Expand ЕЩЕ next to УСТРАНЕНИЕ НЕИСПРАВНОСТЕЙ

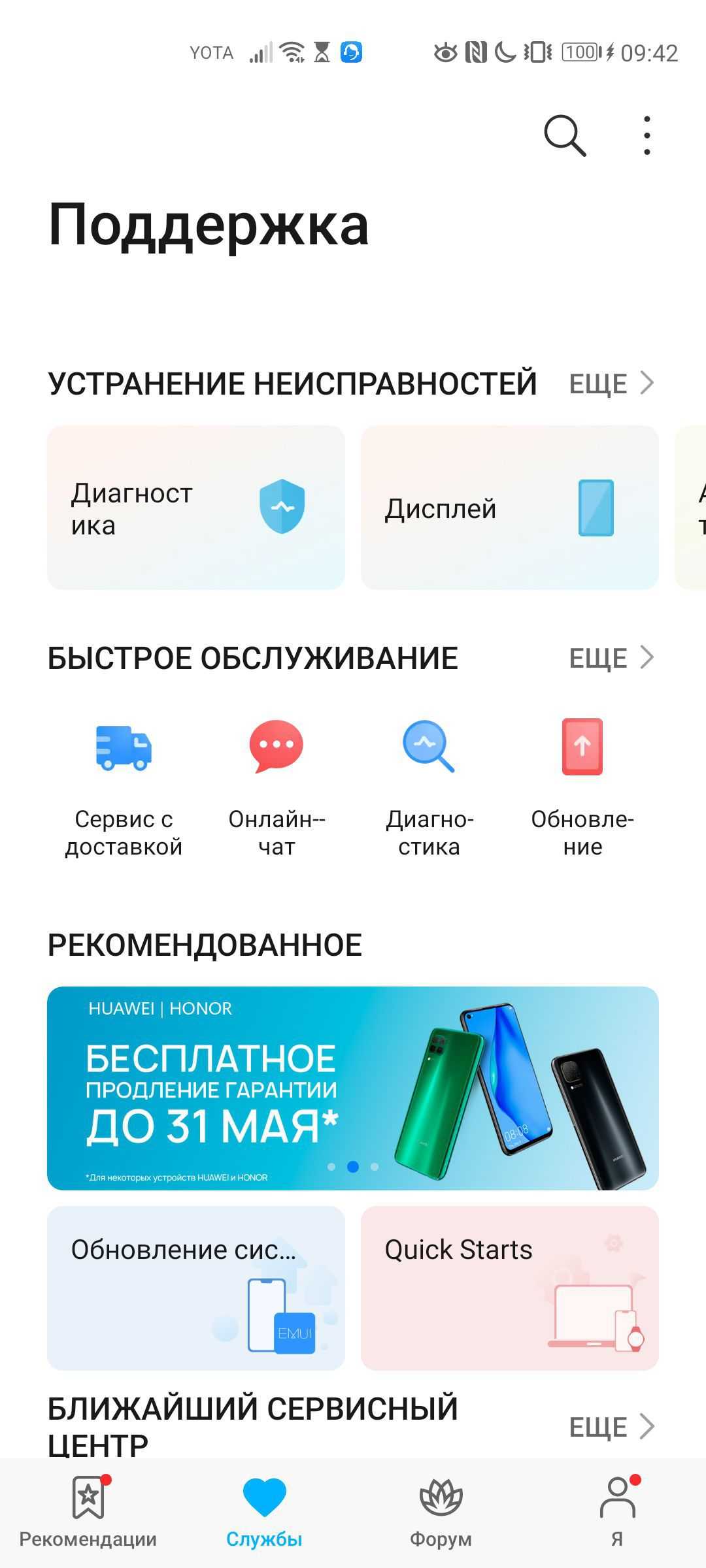[611, 384]
